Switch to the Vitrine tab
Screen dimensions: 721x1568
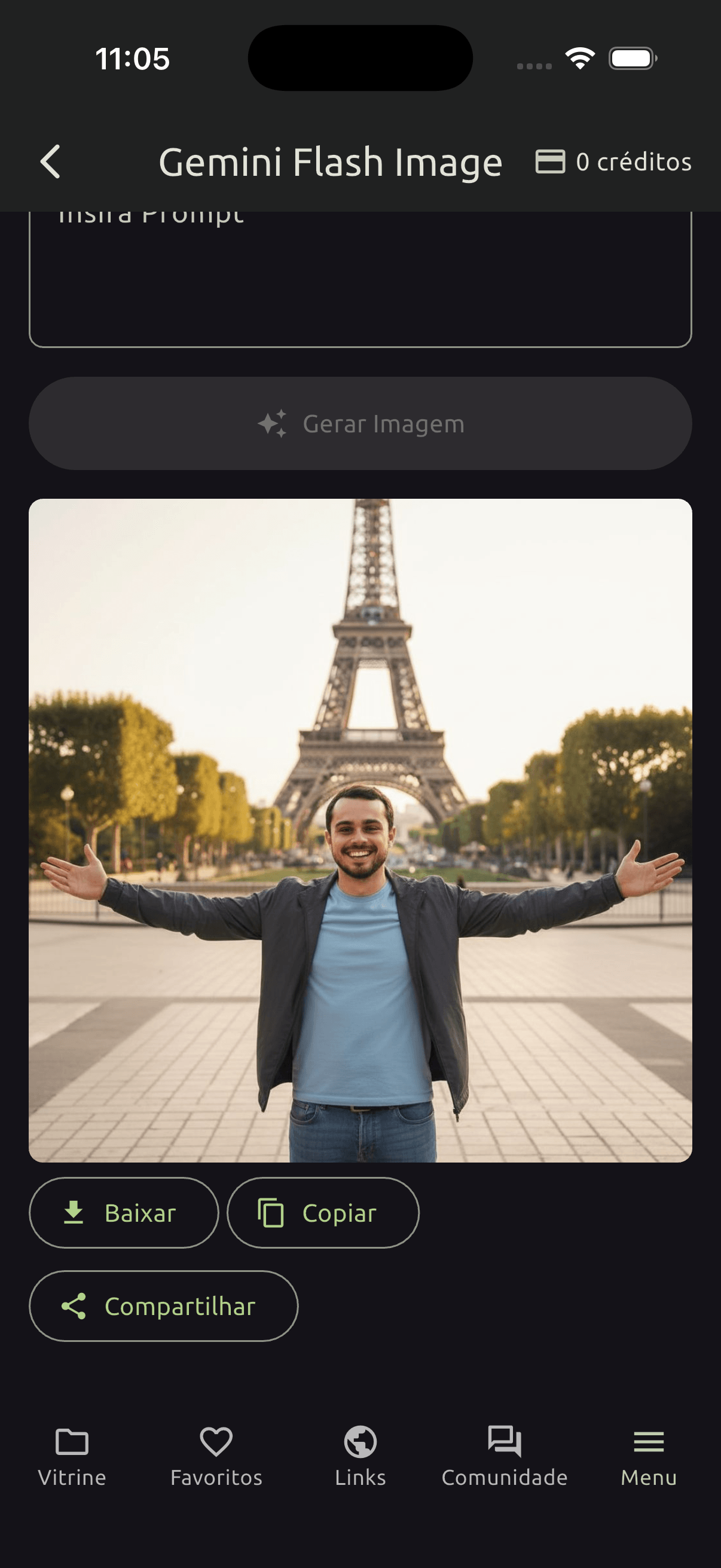pos(72,1457)
